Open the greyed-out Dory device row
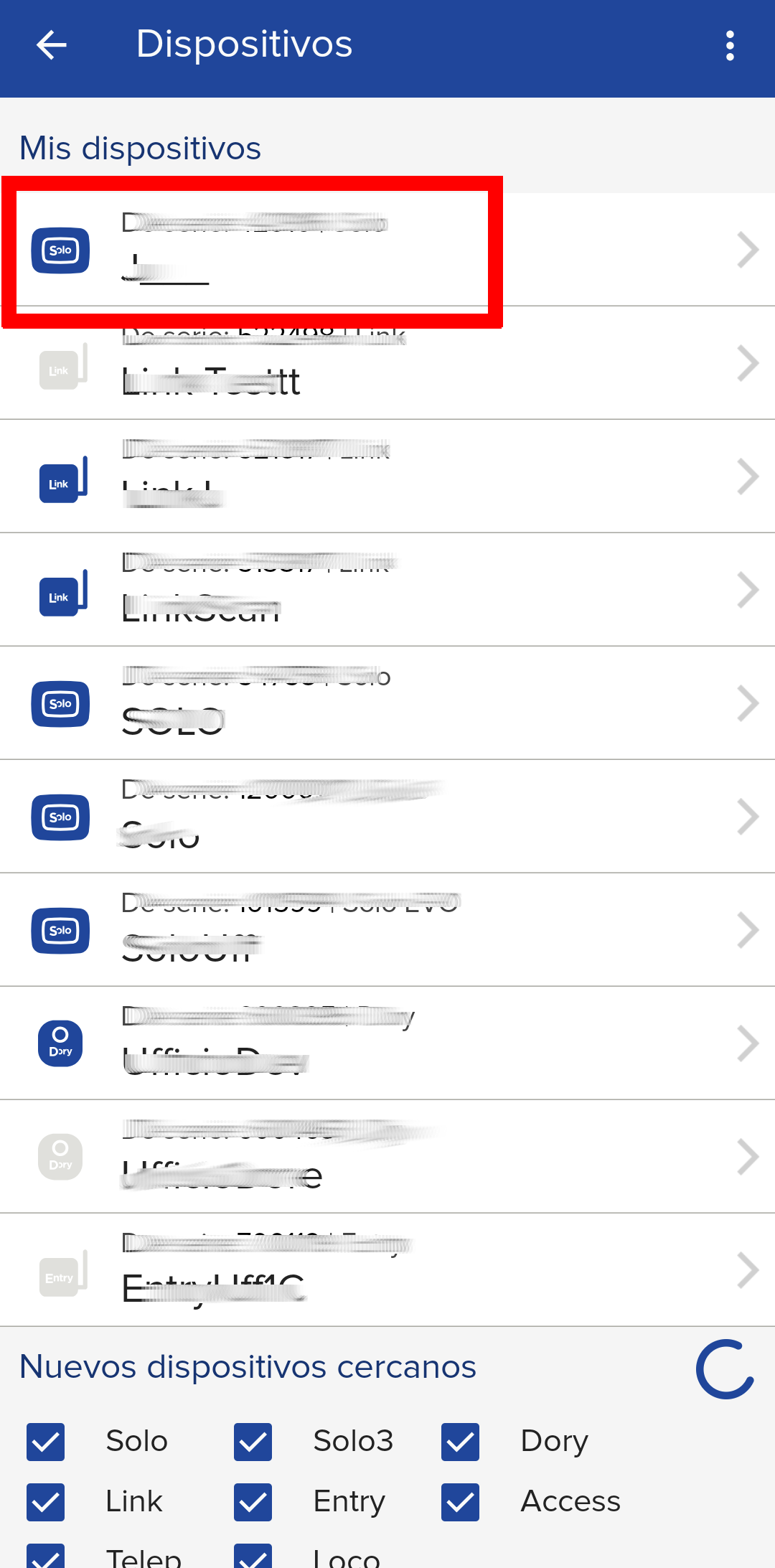 click(x=387, y=1157)
